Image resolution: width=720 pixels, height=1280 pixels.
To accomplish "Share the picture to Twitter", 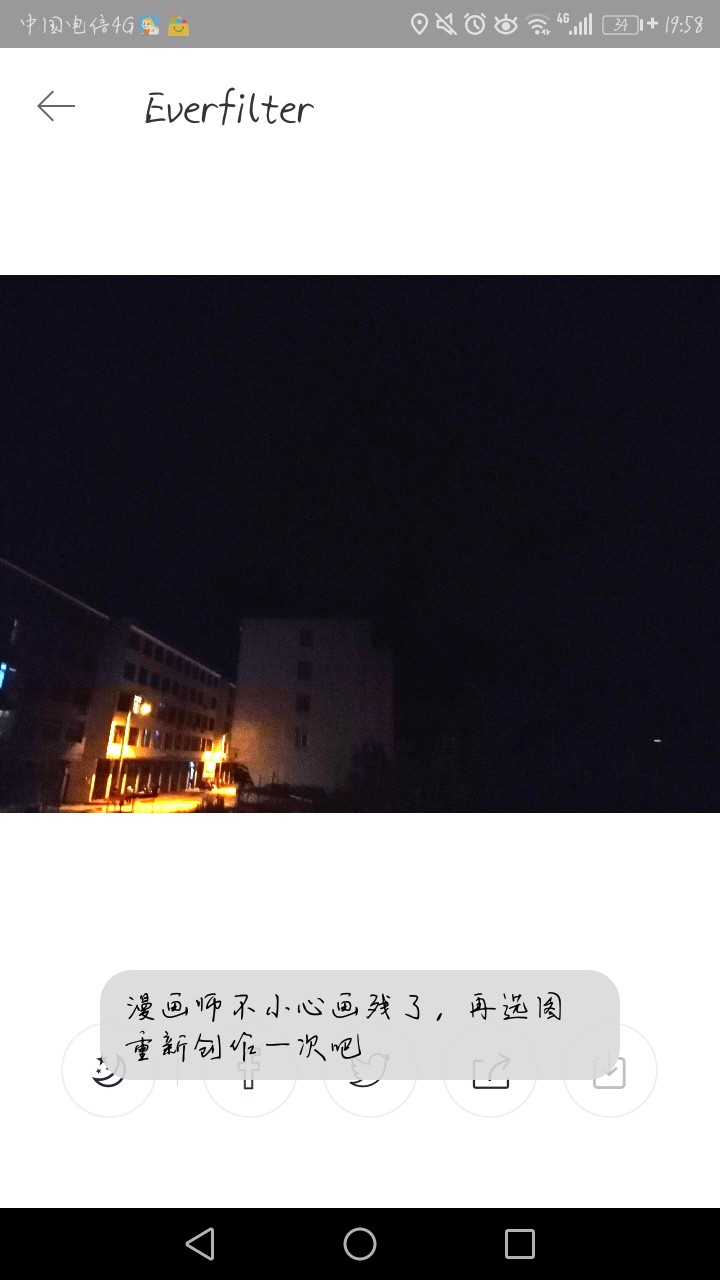I will (369, 1071).
